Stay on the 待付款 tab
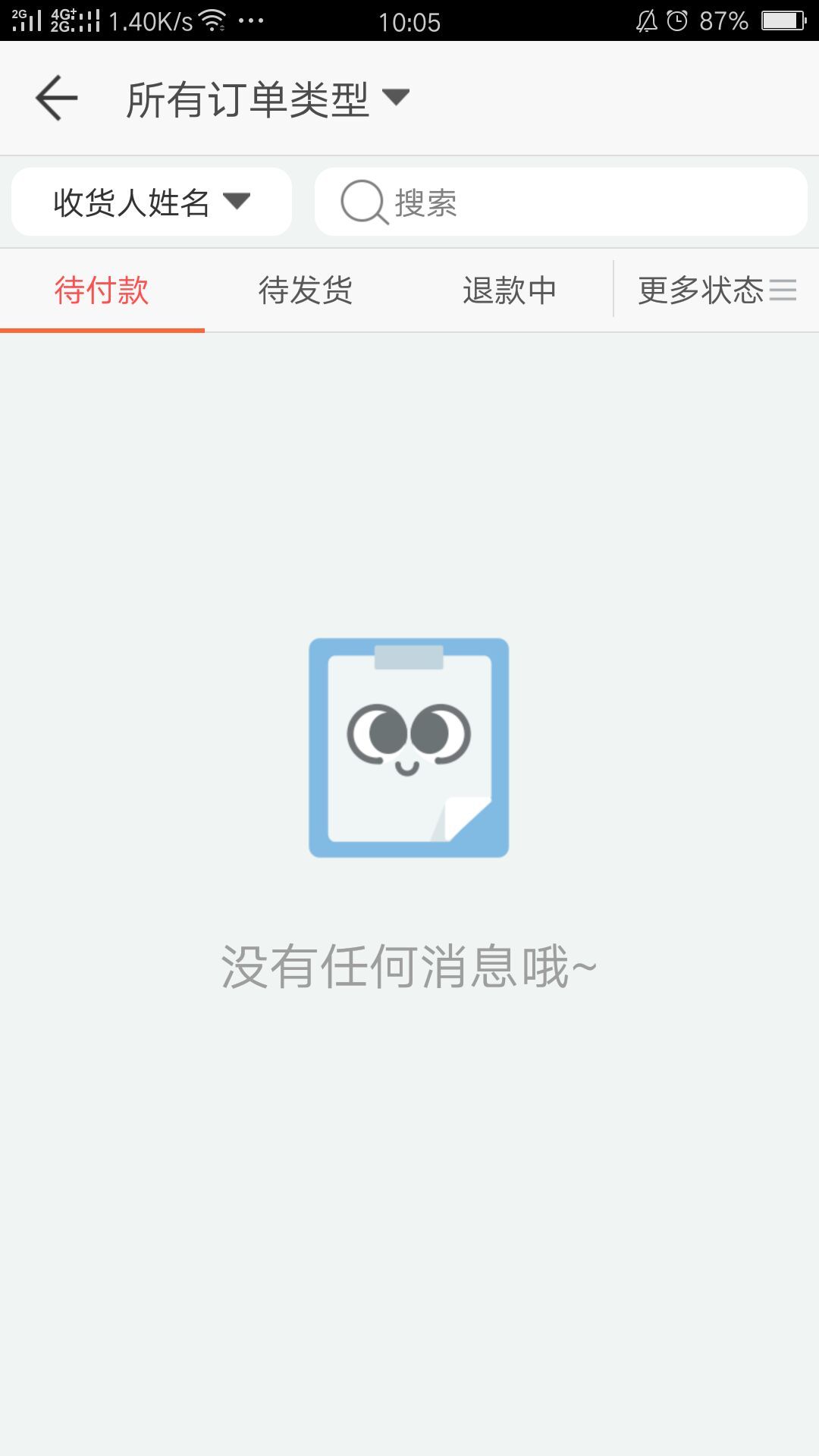Image resolution: width=819 pixels, height=1456 pixels. pyautogui.click(x=102, y=290)
